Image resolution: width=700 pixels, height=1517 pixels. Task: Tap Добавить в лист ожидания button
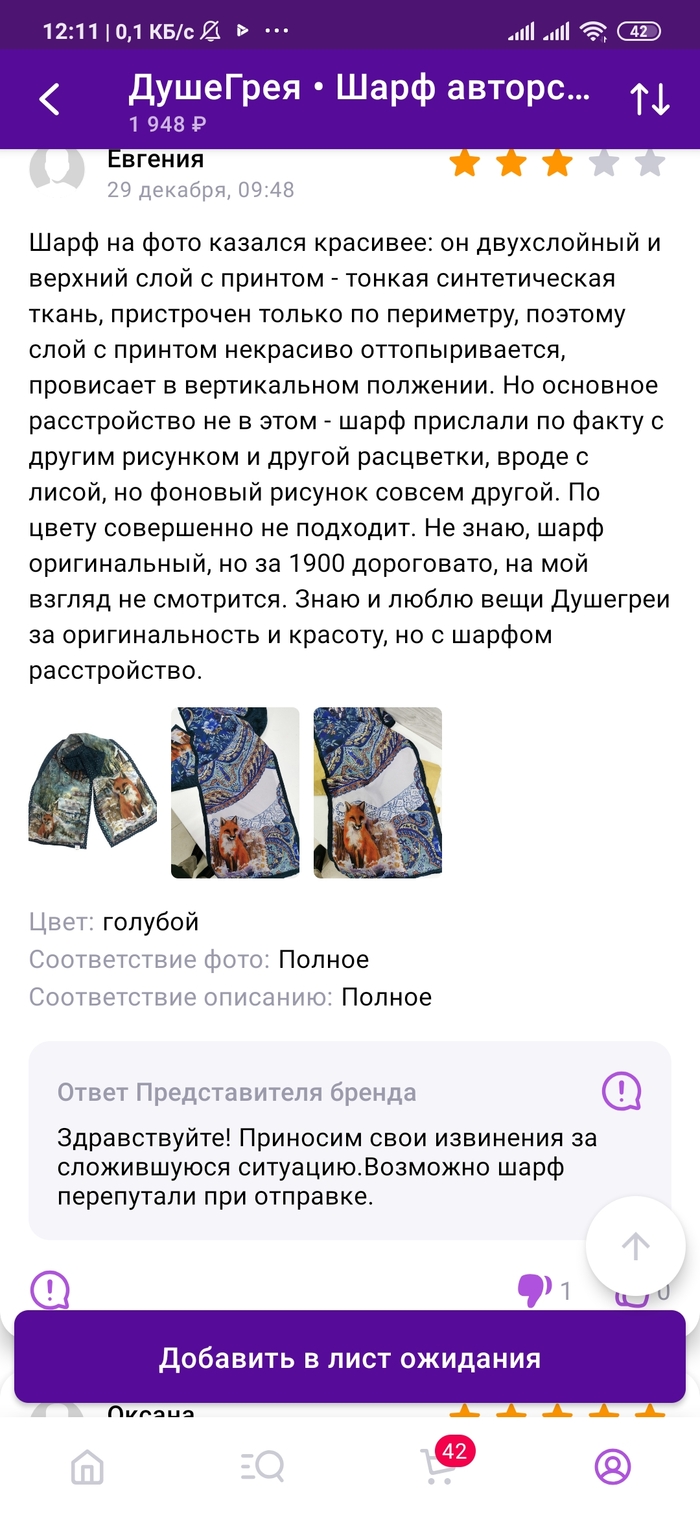point(349,1358)
